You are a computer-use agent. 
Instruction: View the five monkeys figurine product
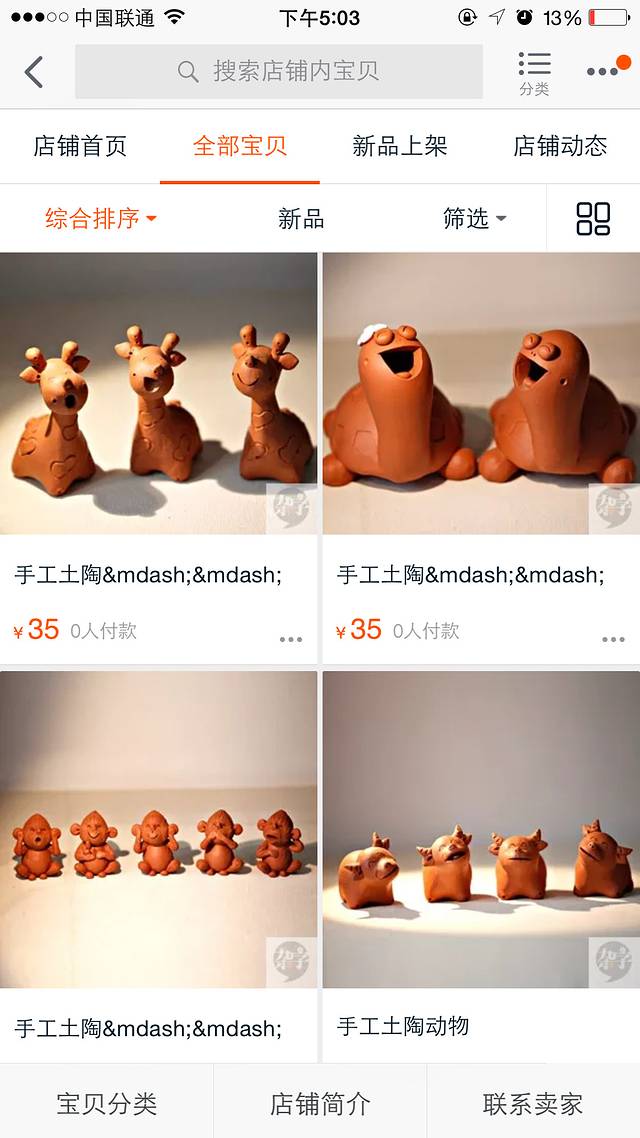158,830
